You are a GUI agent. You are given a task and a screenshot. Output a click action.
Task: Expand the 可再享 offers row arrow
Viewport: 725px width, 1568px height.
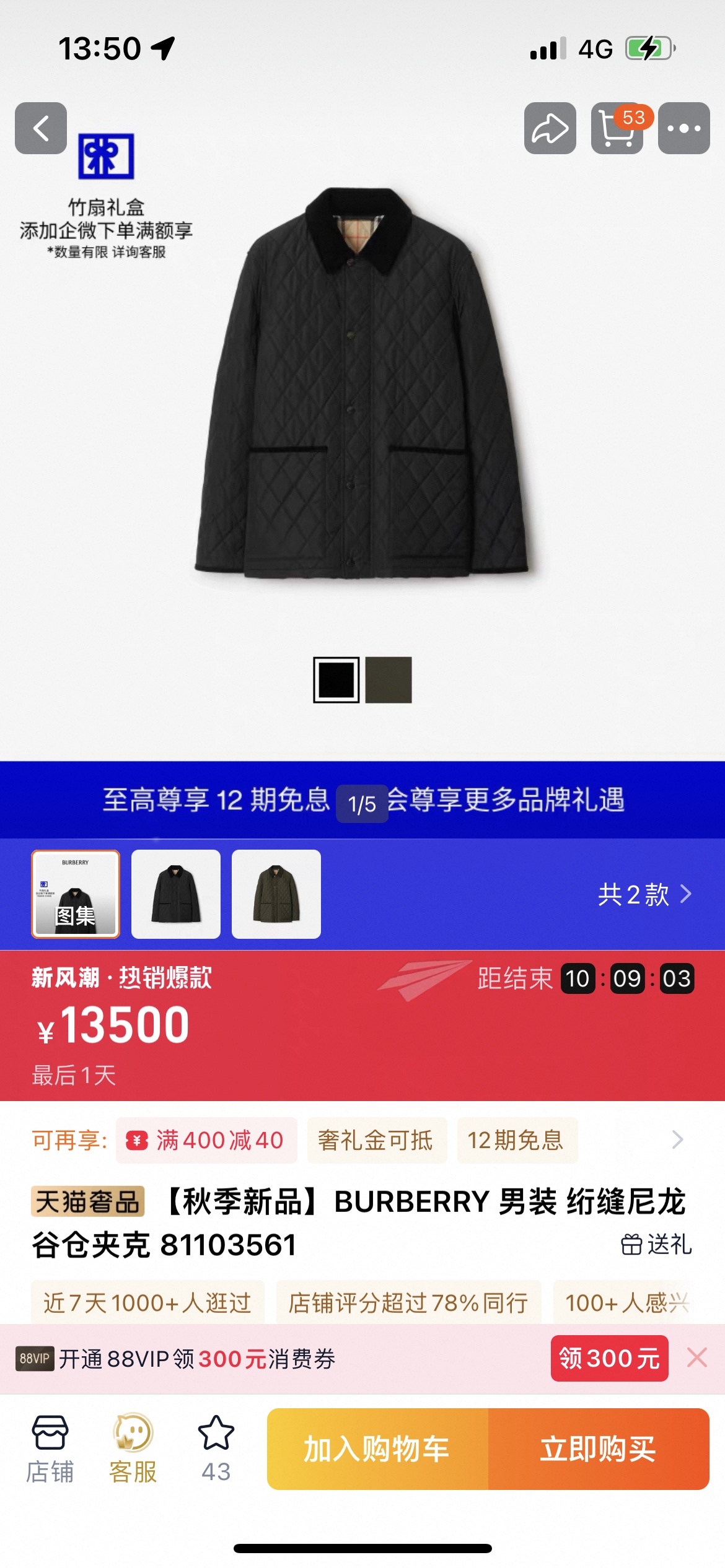677,1140
